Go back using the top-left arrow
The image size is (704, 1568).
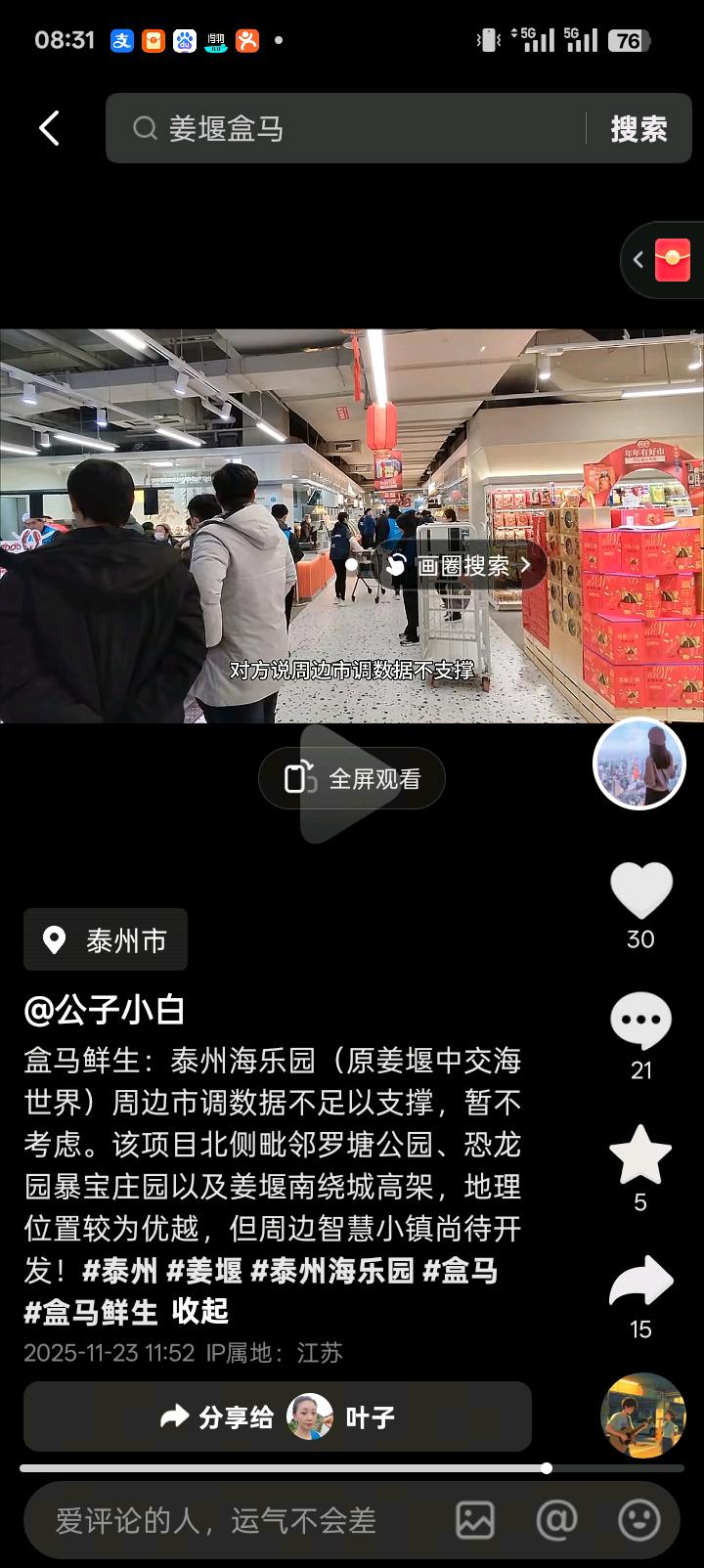(49, 128)
